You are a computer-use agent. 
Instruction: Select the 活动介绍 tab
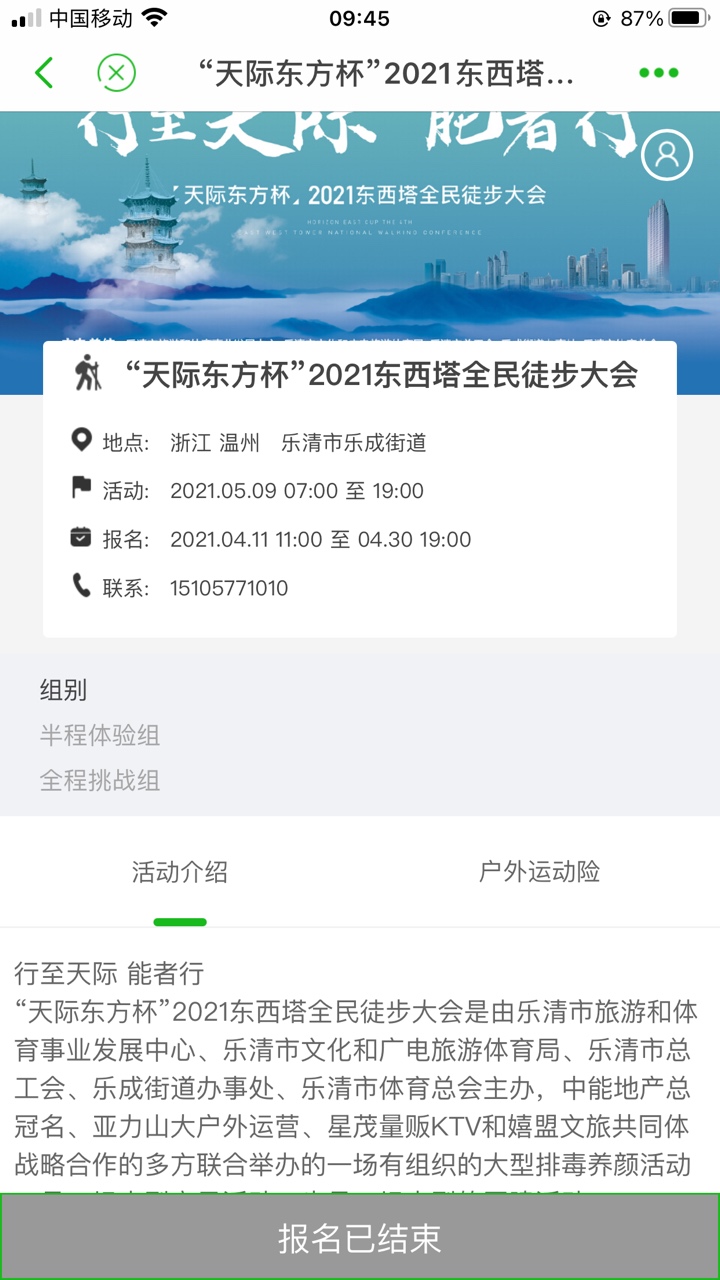pos(180,872)
